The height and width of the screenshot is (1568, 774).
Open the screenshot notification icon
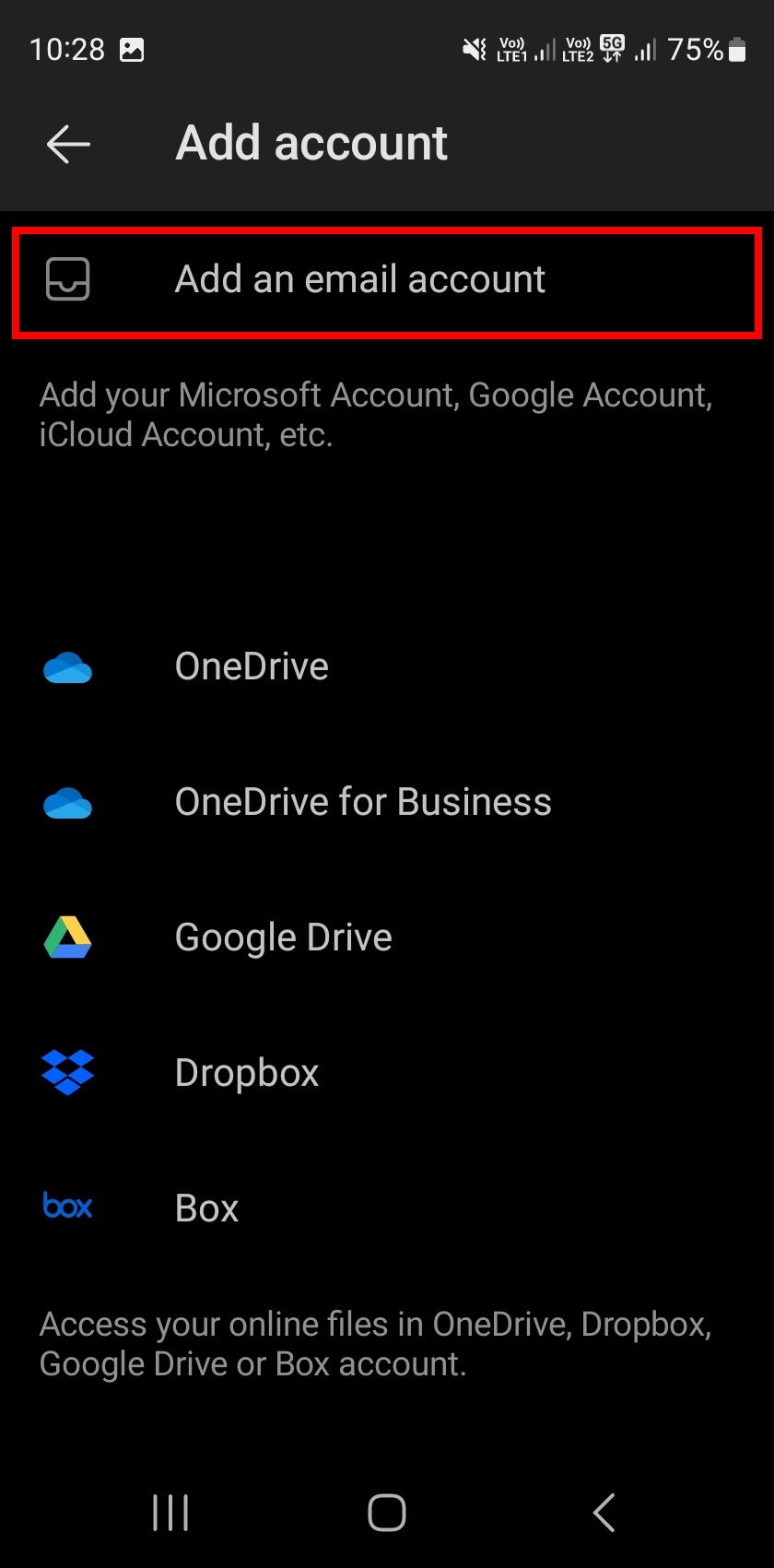point(133,49)
